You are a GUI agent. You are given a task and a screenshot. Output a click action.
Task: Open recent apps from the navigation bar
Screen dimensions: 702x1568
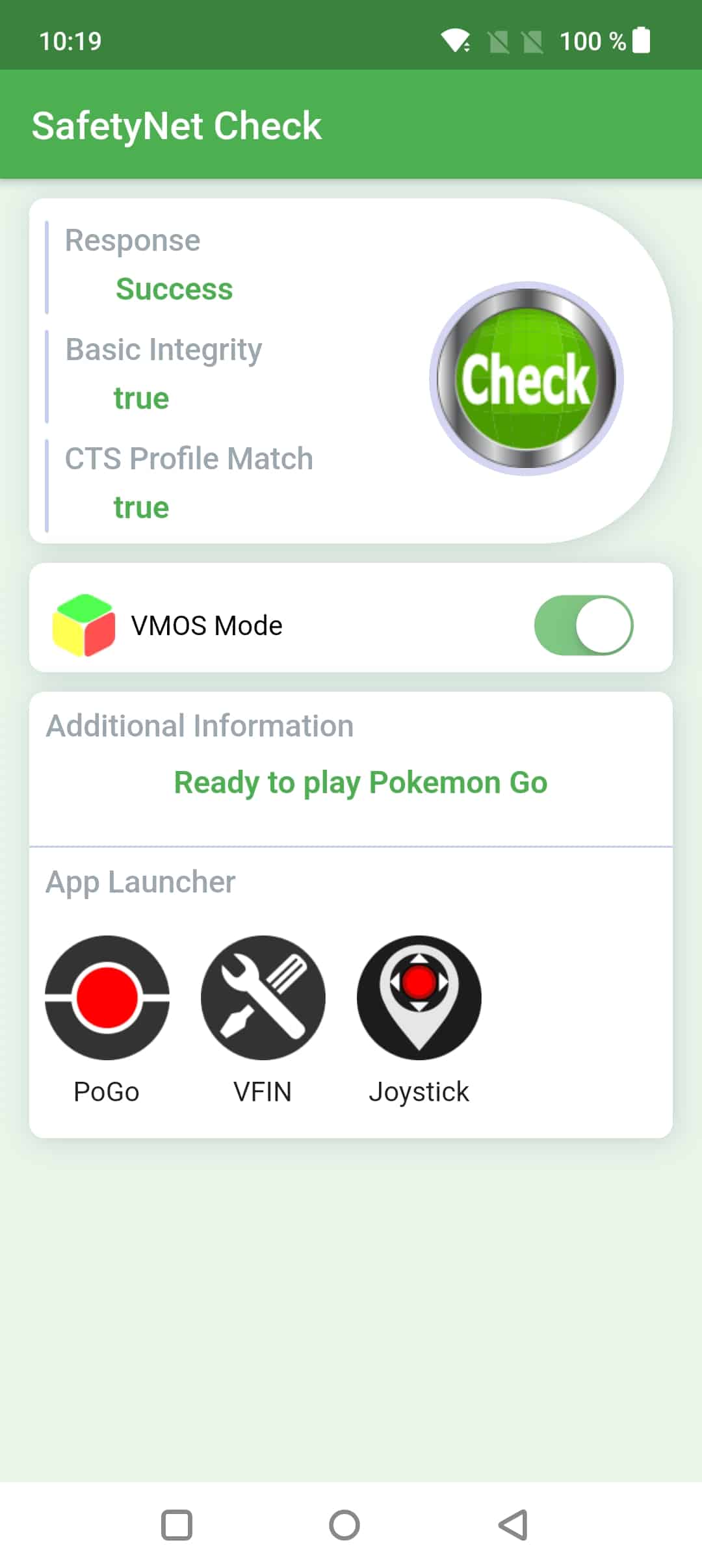[176, 1524]
